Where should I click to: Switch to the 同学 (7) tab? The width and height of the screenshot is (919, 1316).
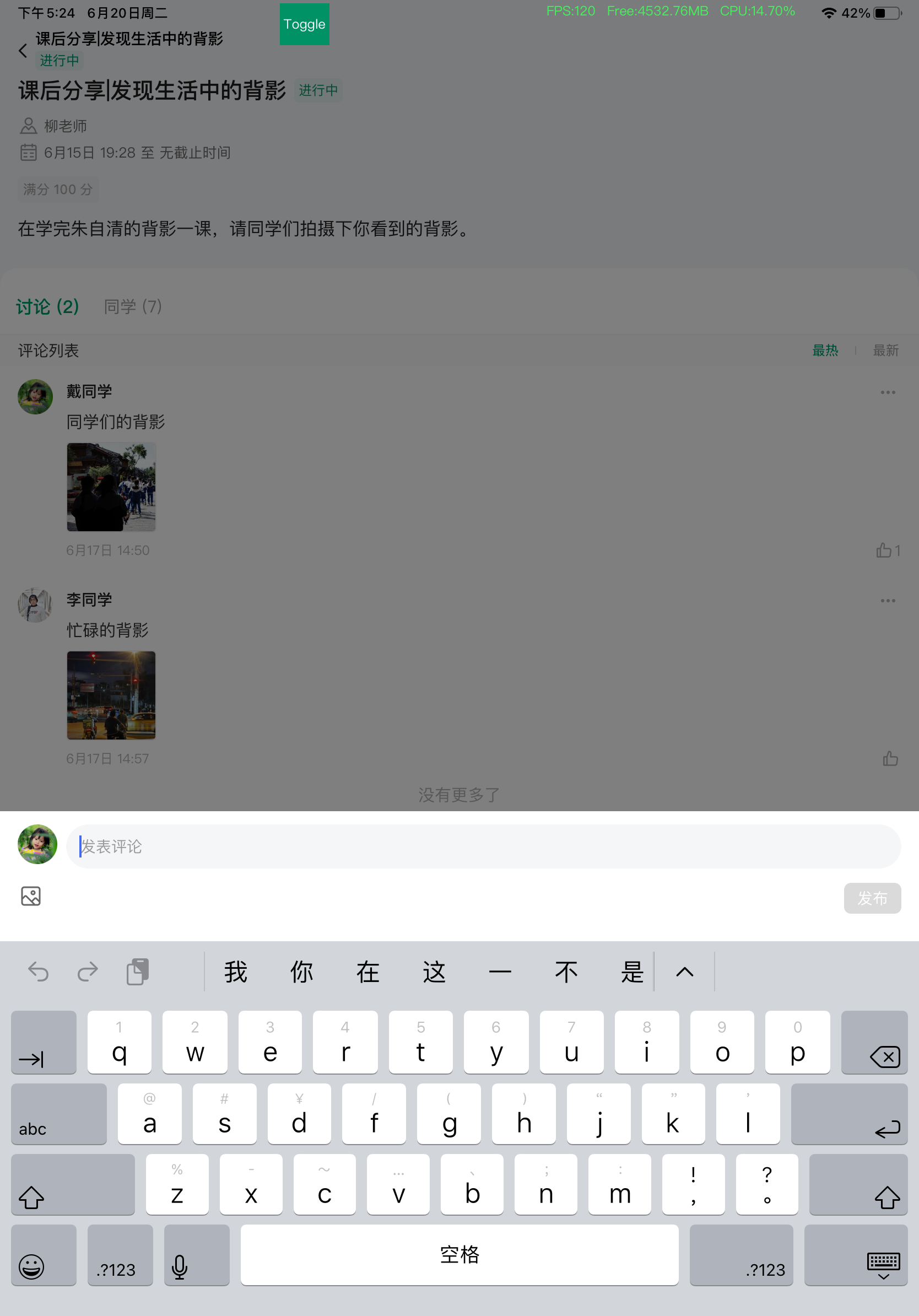[x=132, y=306]
